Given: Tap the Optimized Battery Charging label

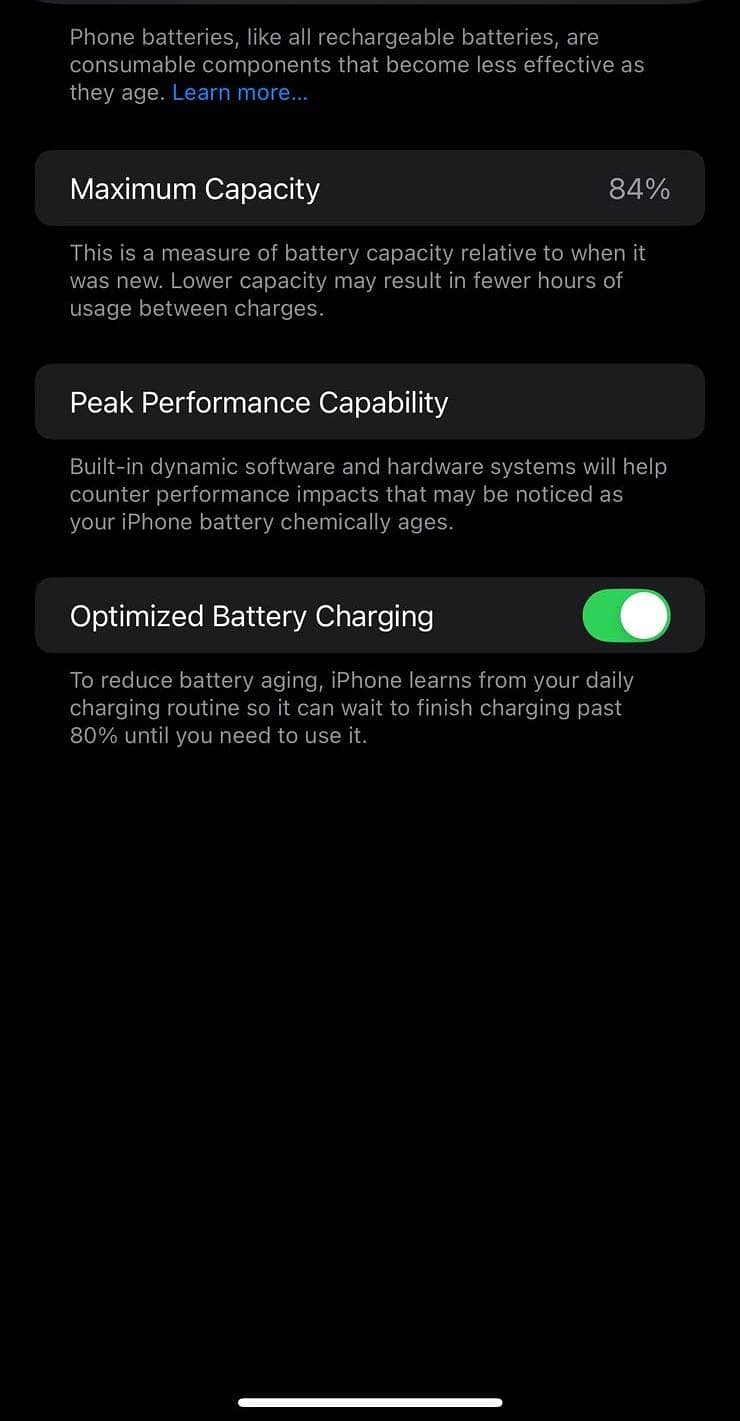Looking at the screenshot, I should pyautogui.click(x=250, y=616).
